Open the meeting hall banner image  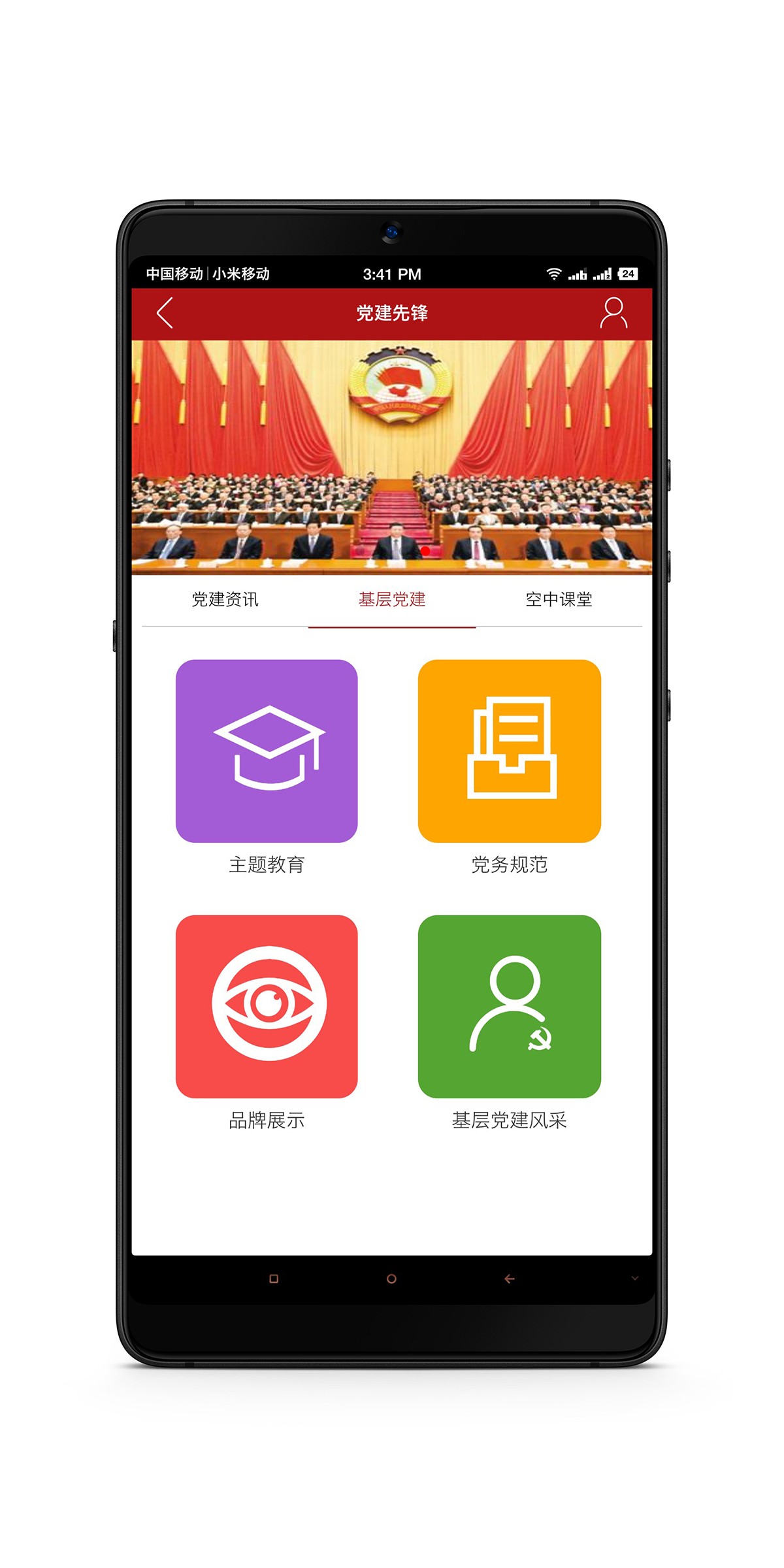[x=391, y=457]
